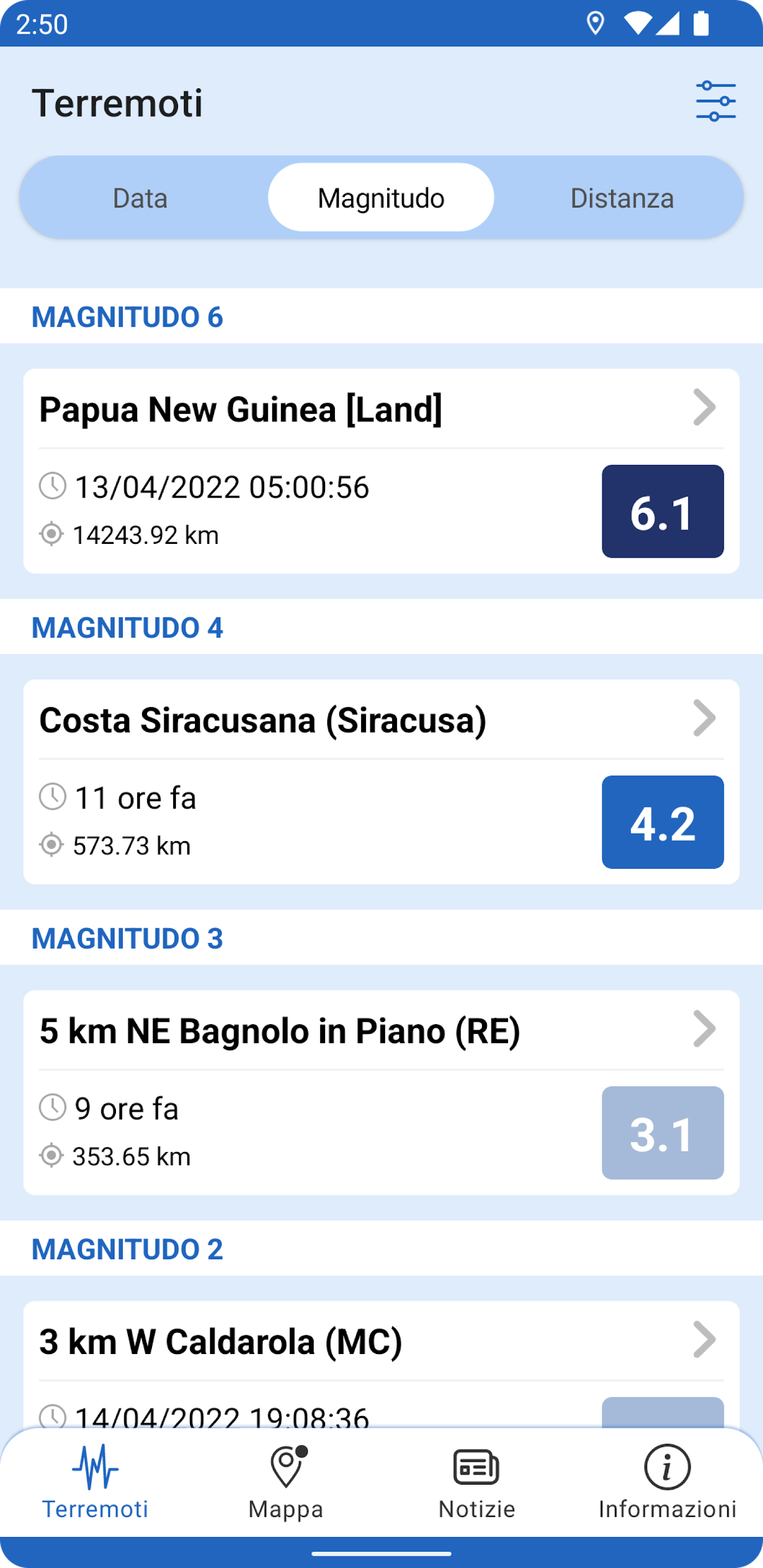Open the Papua New Guinea earthquake details
Viewport: 763px width, 1568px height.
(381, 470)
